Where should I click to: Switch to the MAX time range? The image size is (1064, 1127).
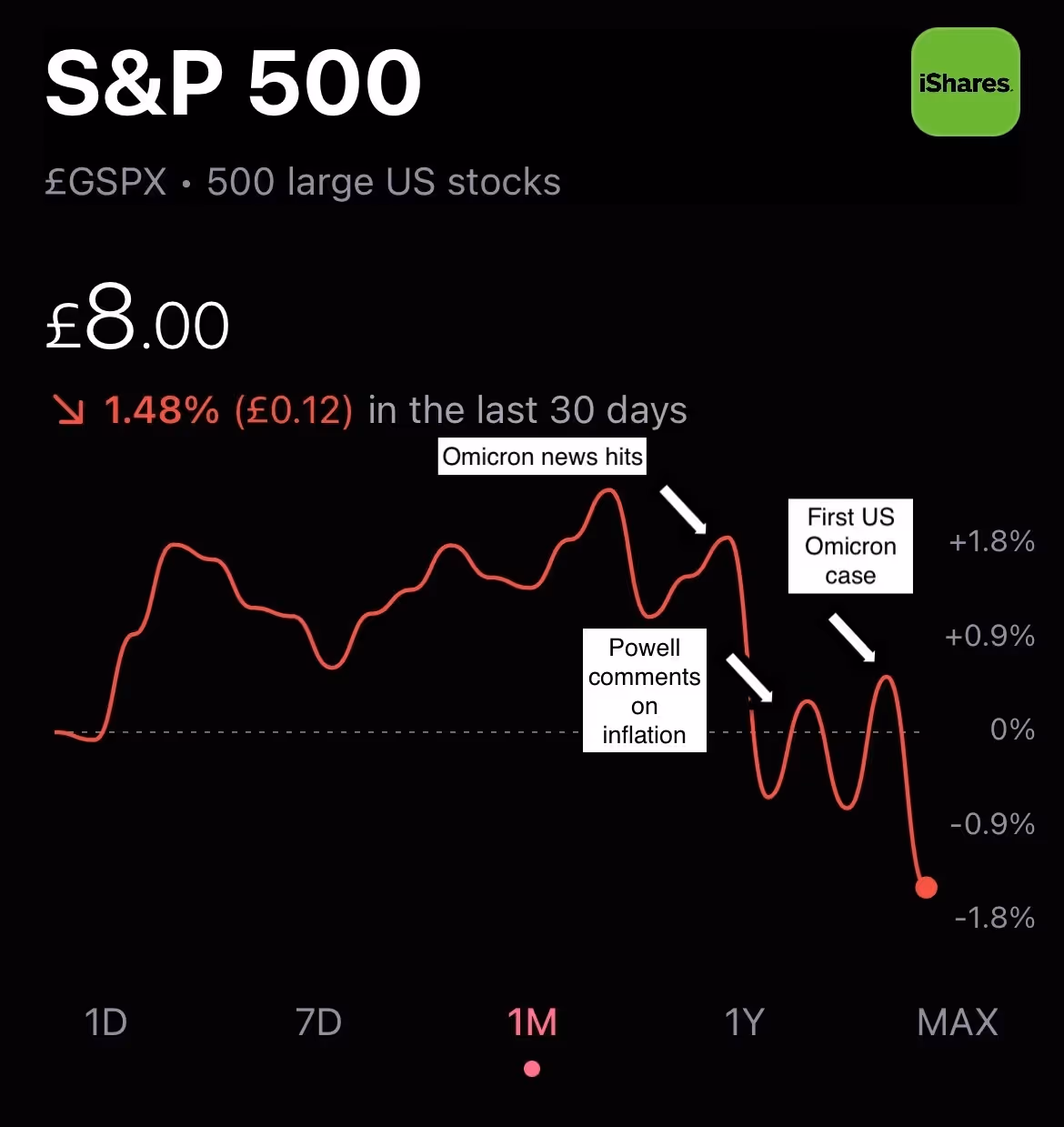click(x=956, y=1021)
